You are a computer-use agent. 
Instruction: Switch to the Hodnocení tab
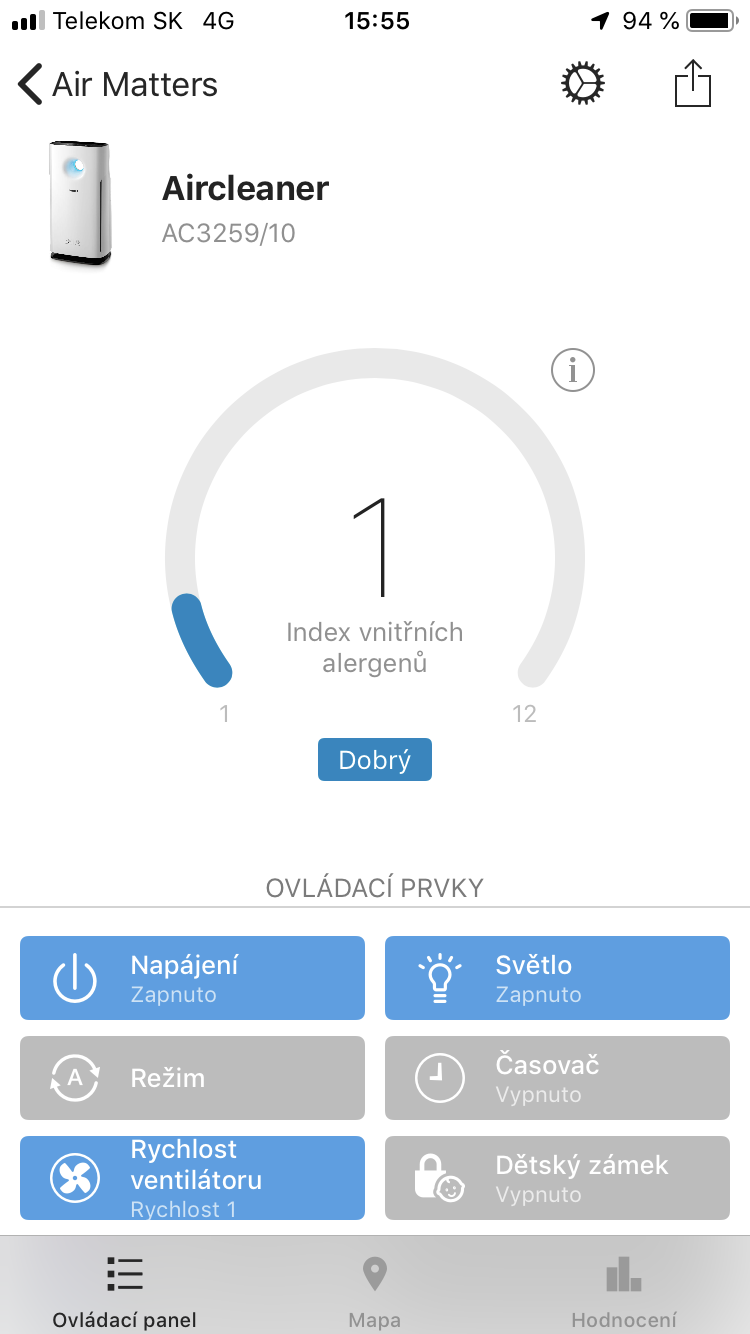click(623, 1290)
